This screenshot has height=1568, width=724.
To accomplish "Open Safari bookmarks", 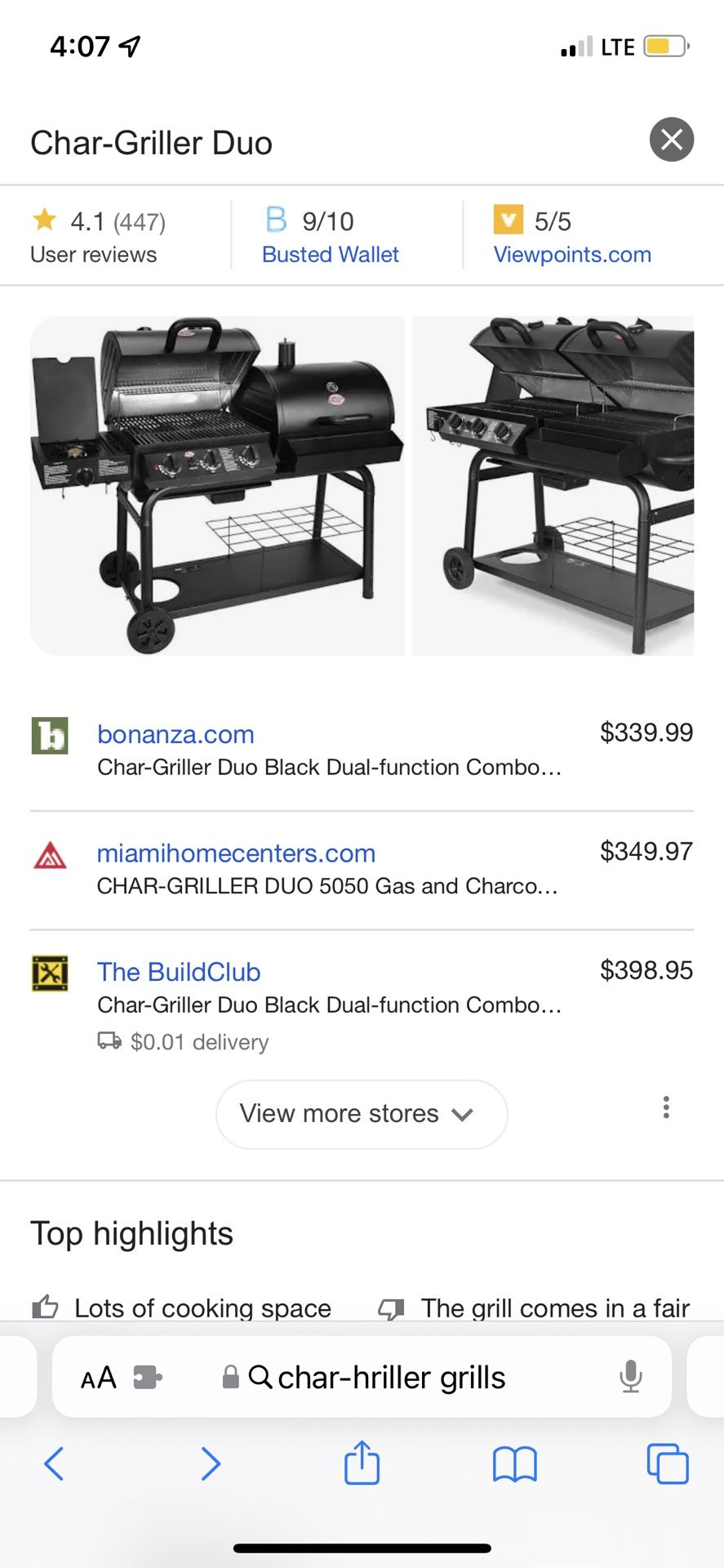I will (514, 1463).
